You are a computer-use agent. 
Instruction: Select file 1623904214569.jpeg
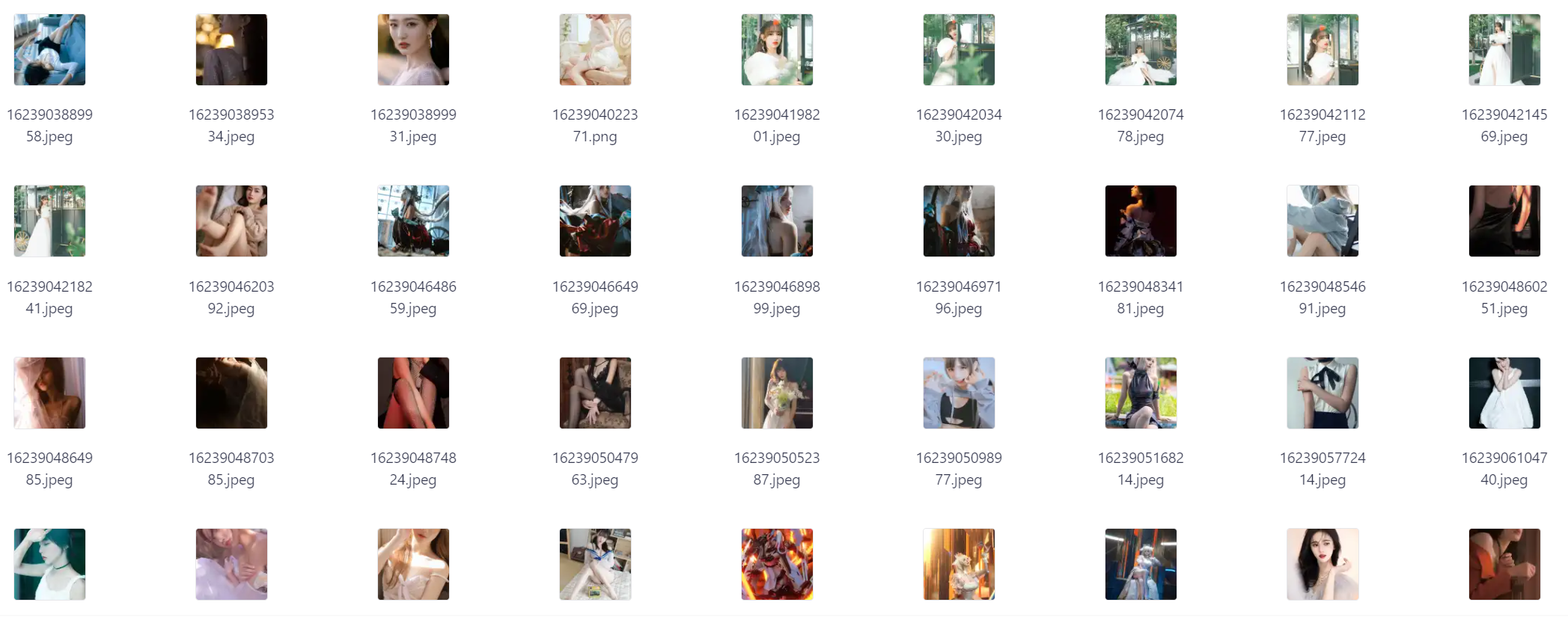[x=1504, y=49]
